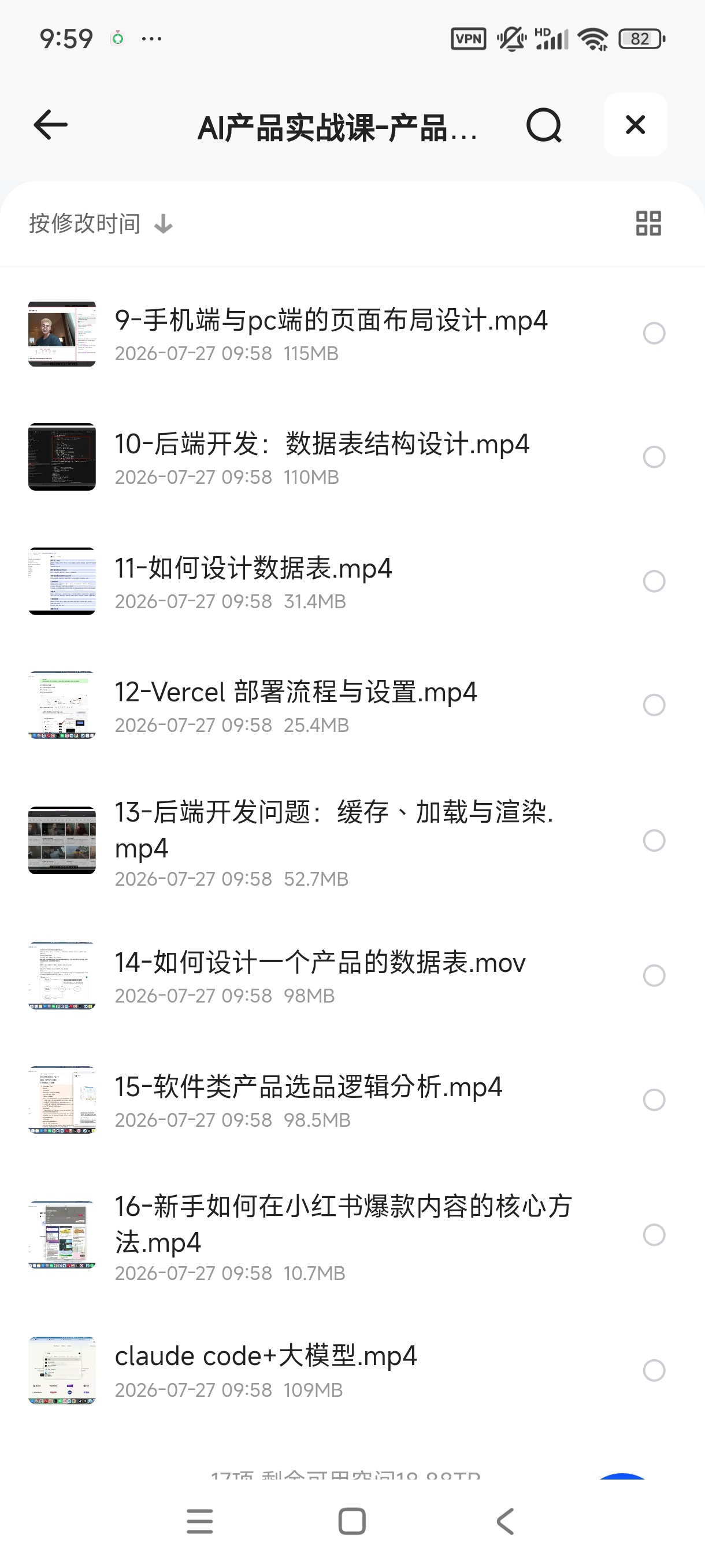The width and height of the screenshot is (705, 1568).
Task: Change sort order 按修改时间
Action: (101, 224)
